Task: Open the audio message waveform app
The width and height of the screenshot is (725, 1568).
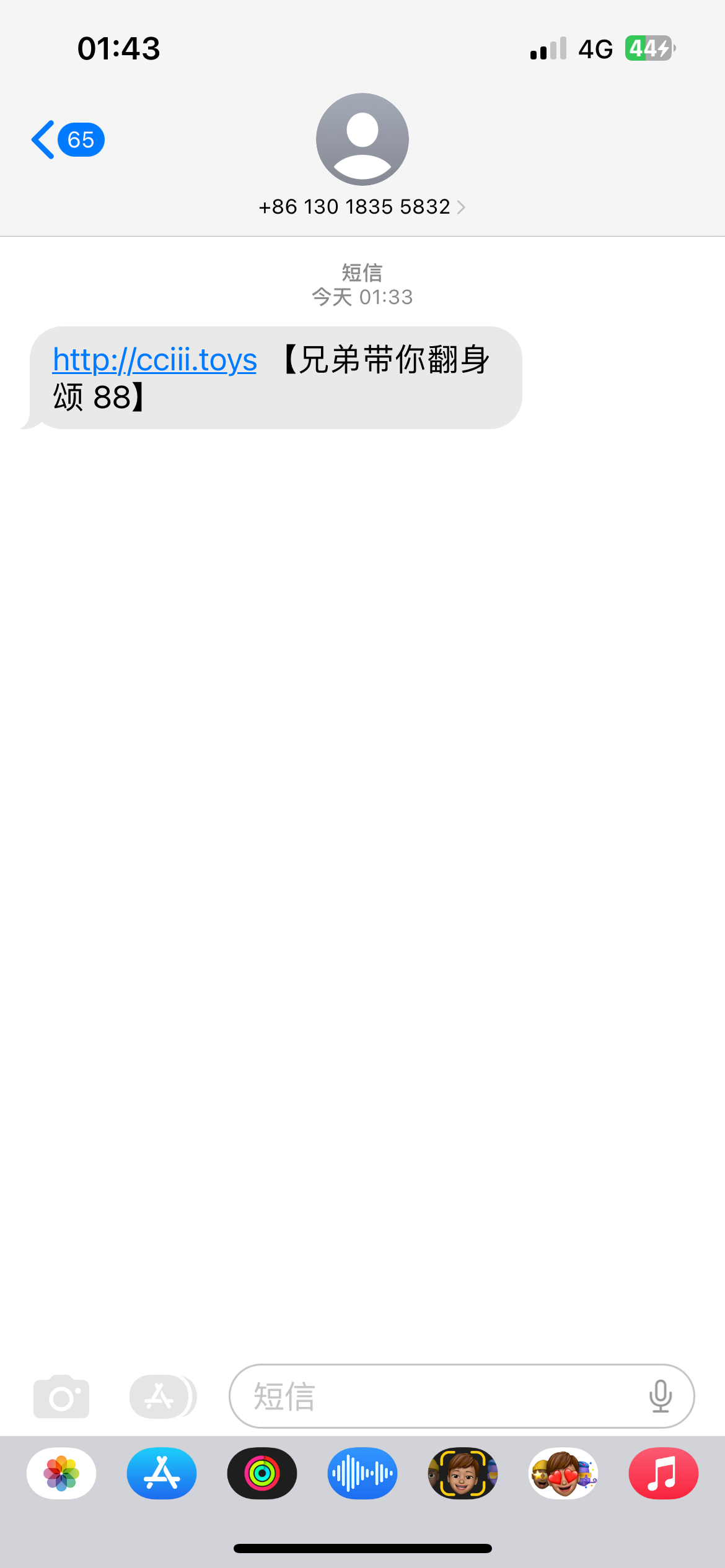Action: 362,1473
